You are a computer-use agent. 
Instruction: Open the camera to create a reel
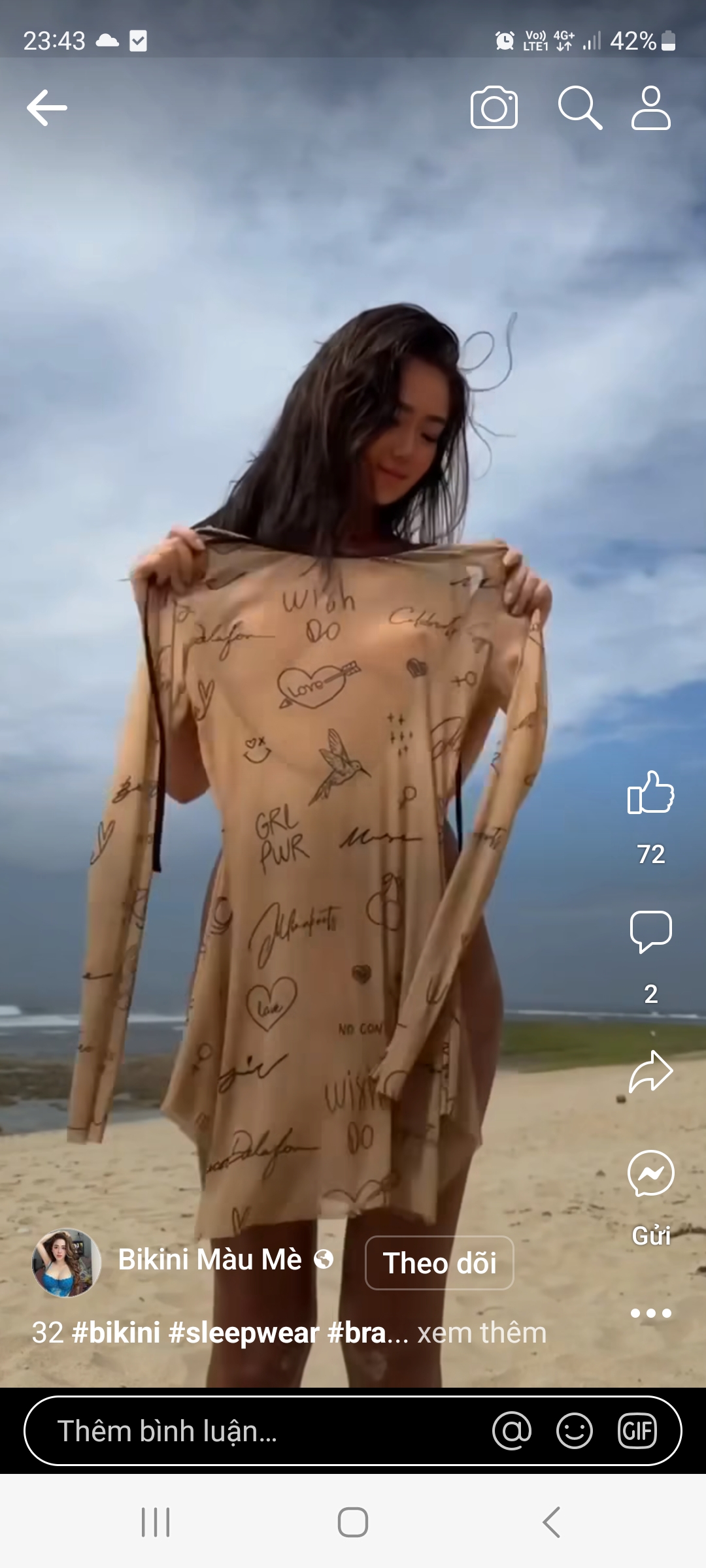(x=494, y=108)
